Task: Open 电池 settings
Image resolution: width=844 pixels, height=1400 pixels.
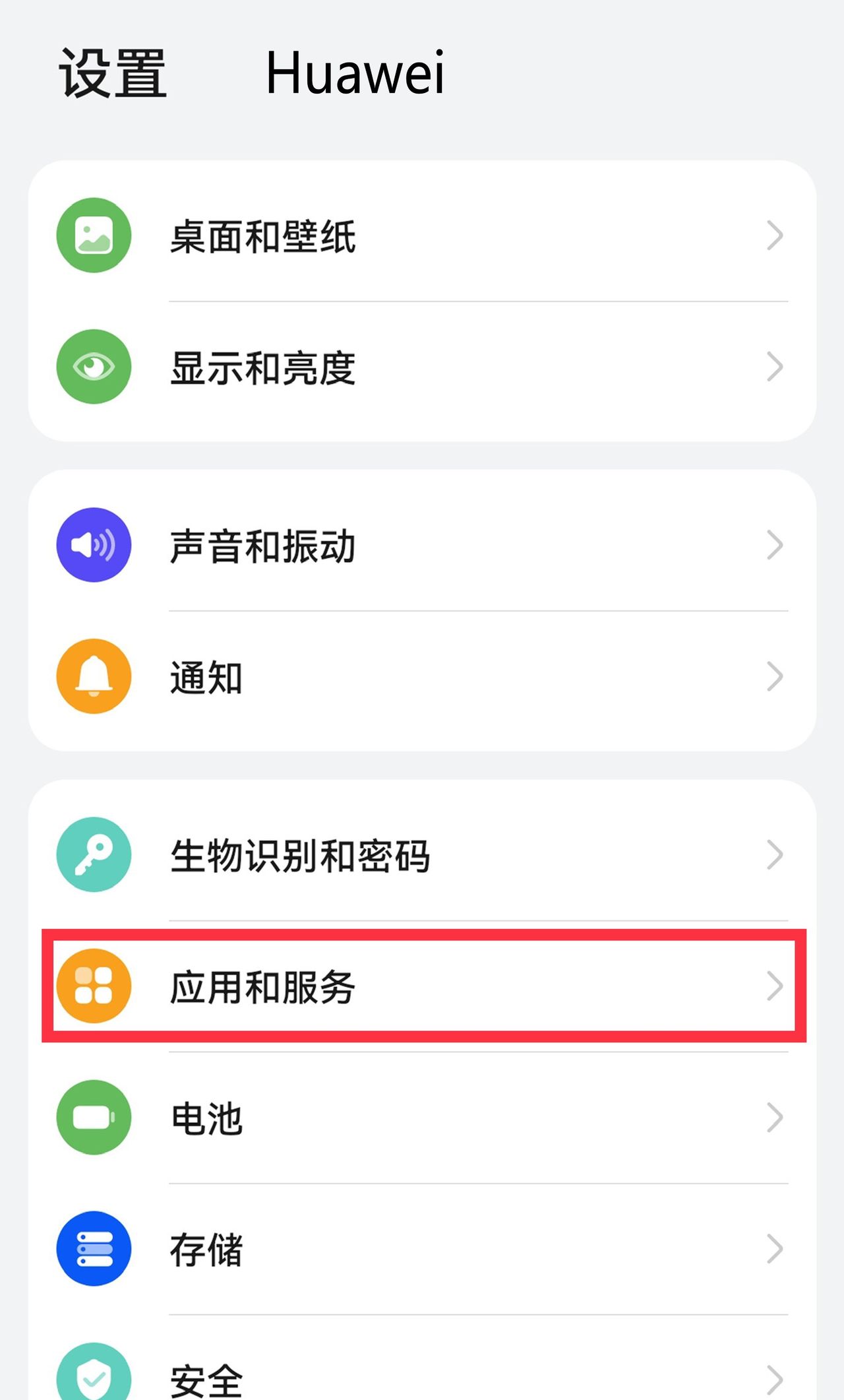Action: click(x=422, y=1118)
